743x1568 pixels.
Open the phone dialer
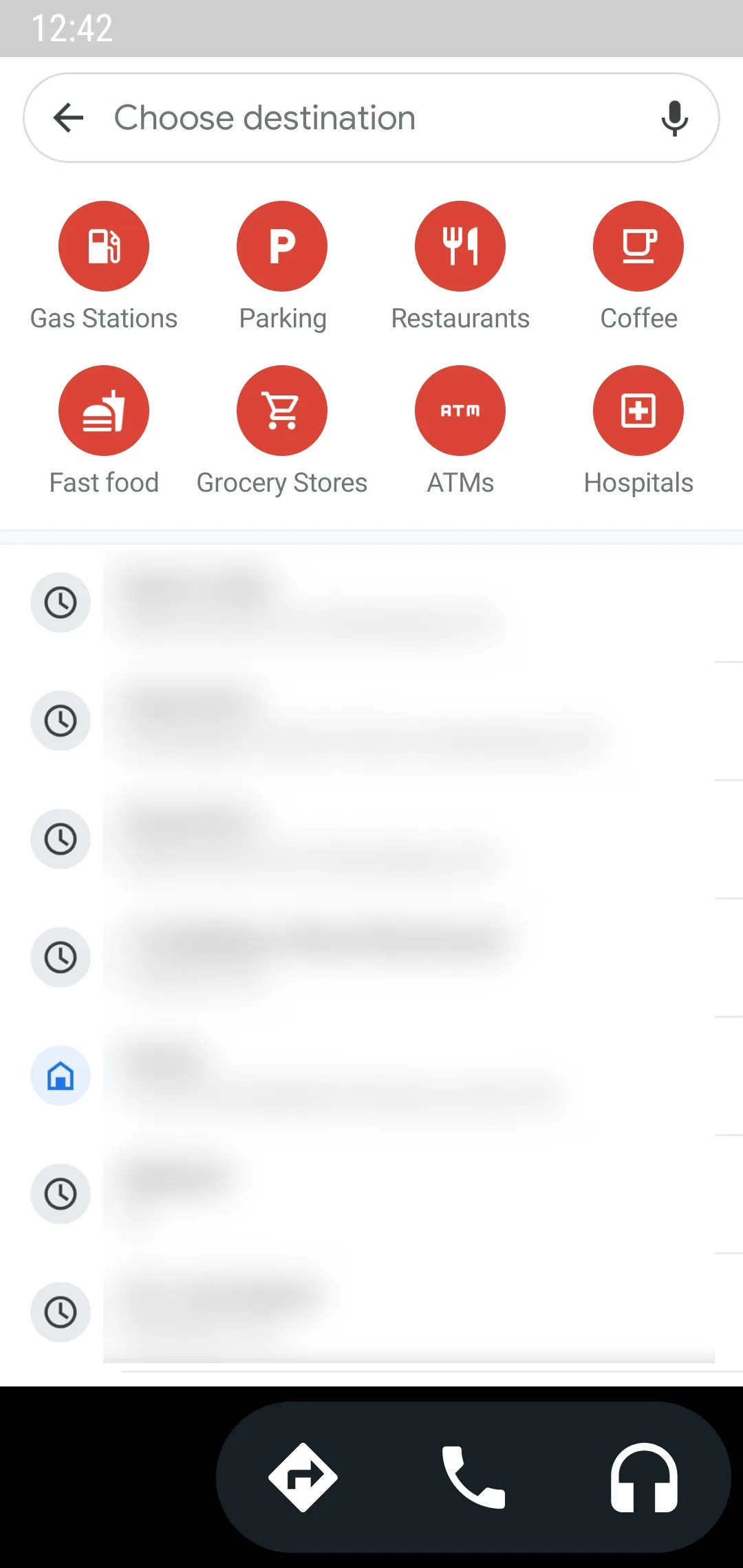pos(473,1477)
